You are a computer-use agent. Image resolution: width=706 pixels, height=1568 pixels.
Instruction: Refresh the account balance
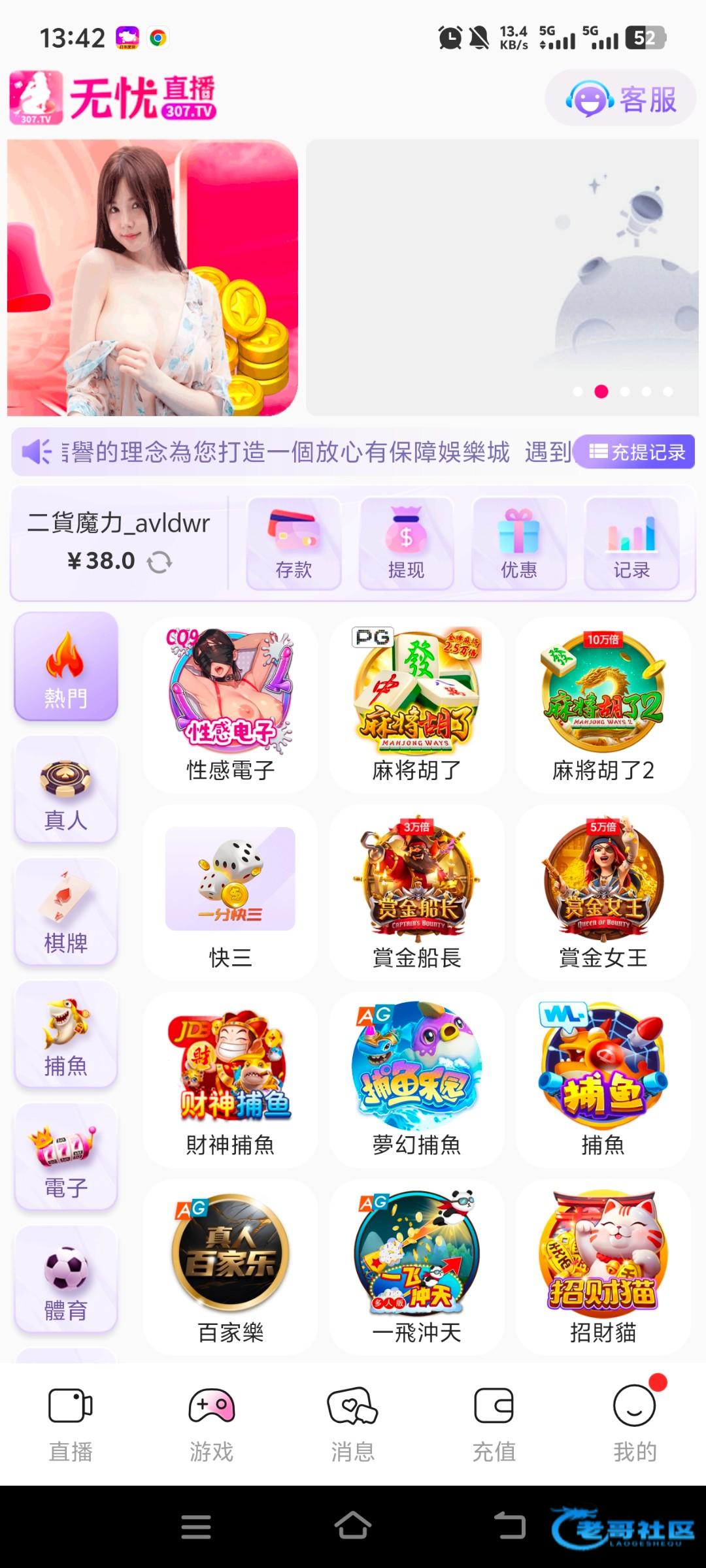(160, 562)
